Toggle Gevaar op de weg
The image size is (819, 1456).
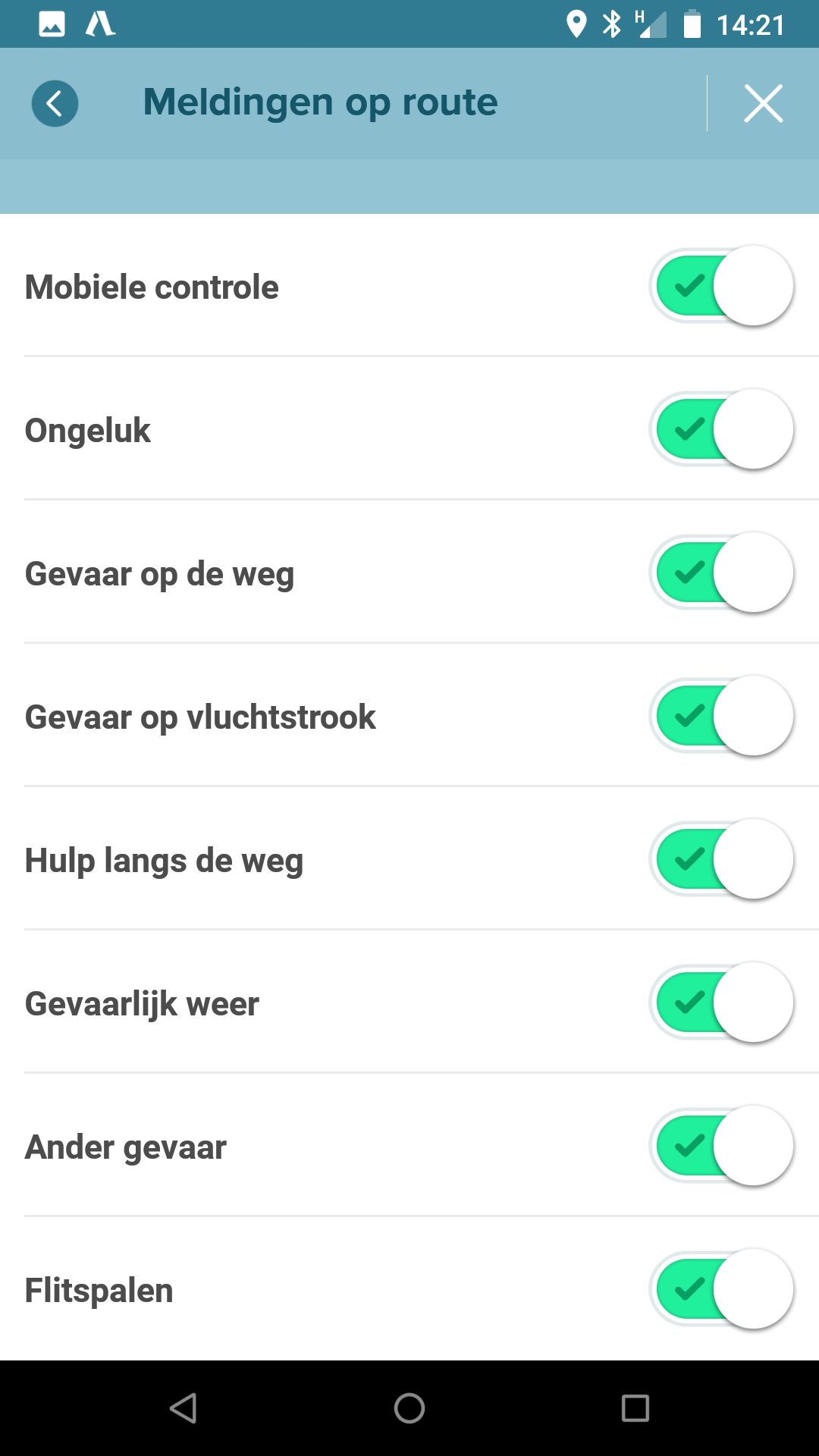coord(721,573)
